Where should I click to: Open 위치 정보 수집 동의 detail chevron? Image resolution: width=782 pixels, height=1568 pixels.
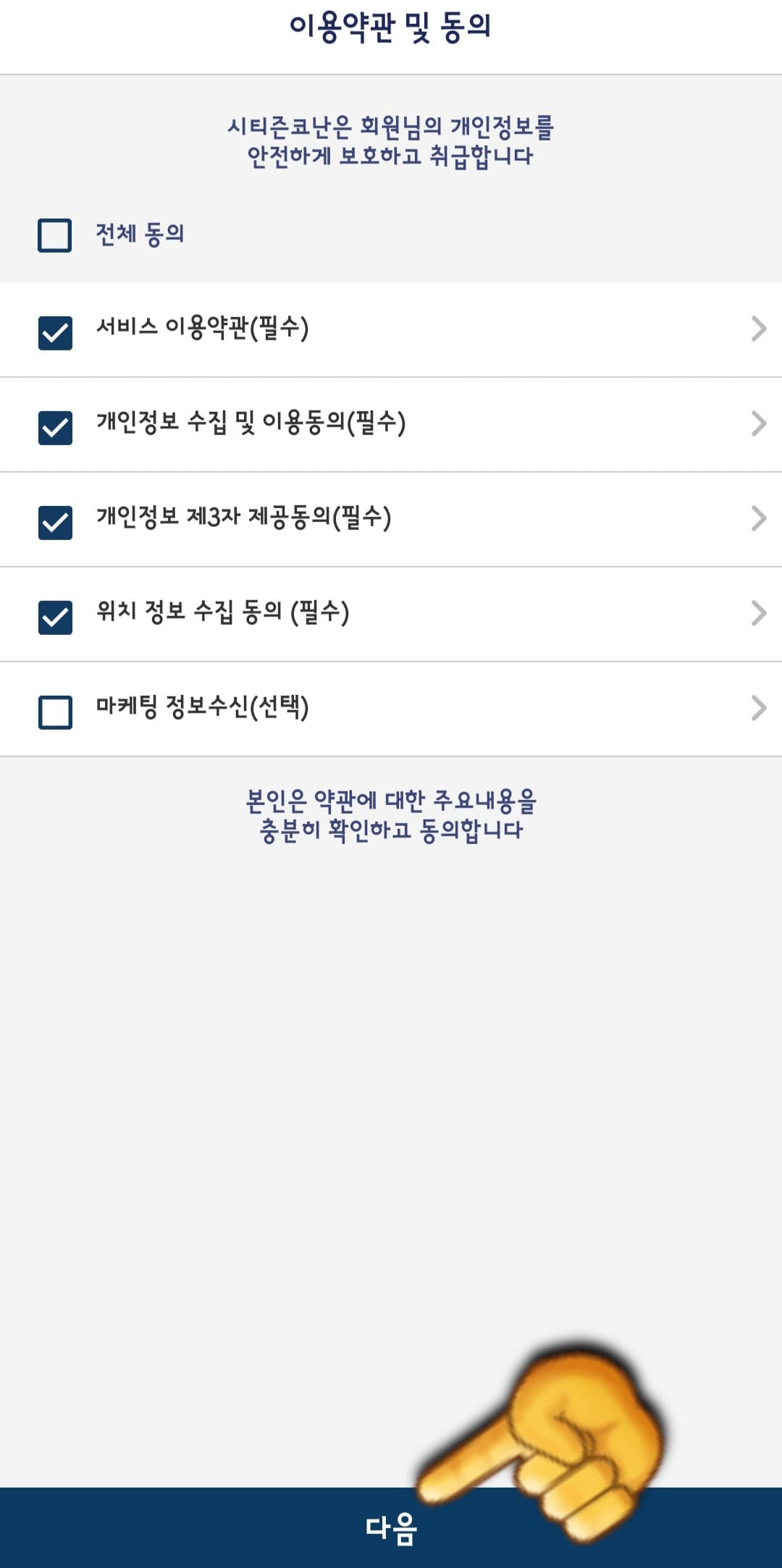point(757,614)
